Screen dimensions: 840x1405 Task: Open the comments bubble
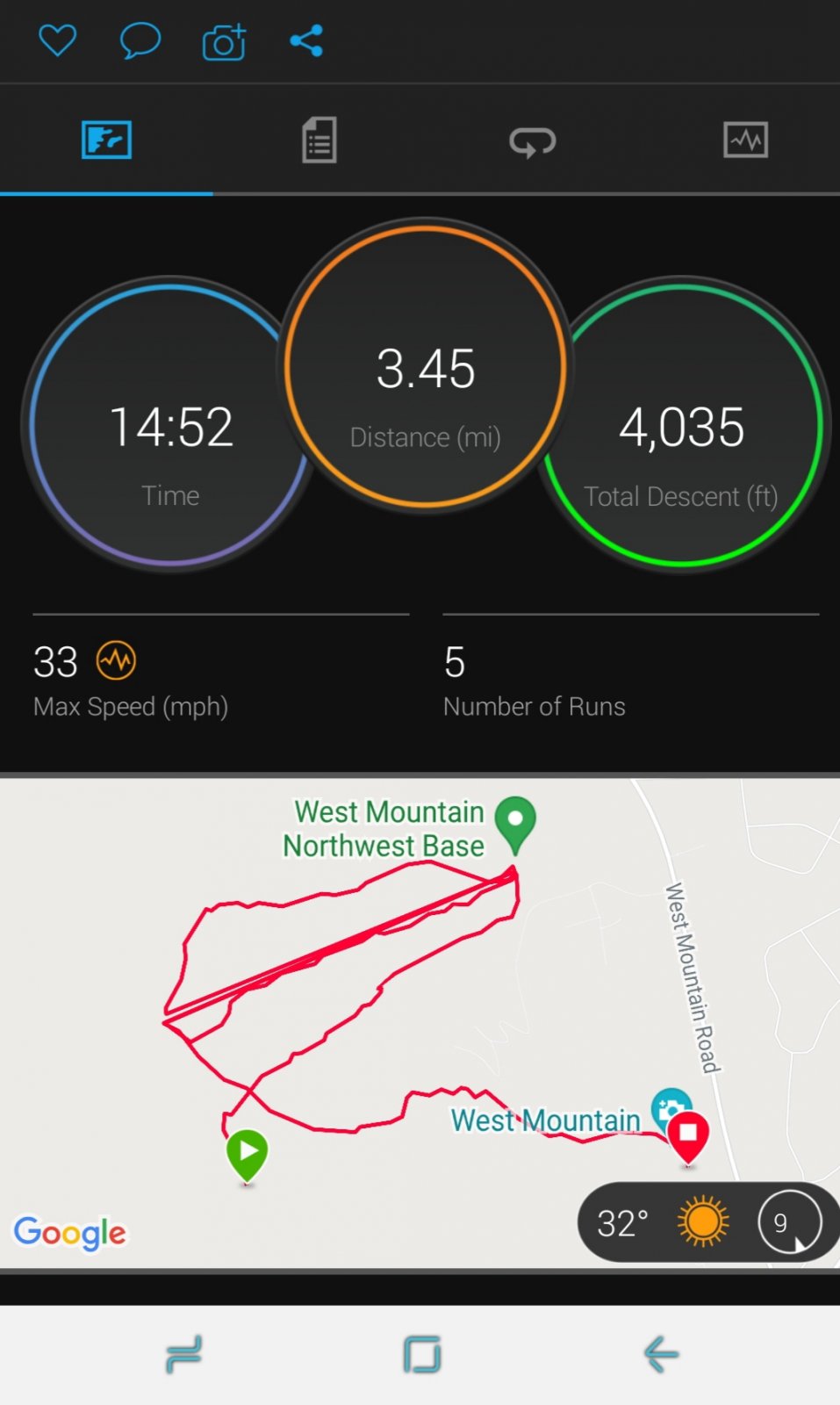click(x=140, y=40)
